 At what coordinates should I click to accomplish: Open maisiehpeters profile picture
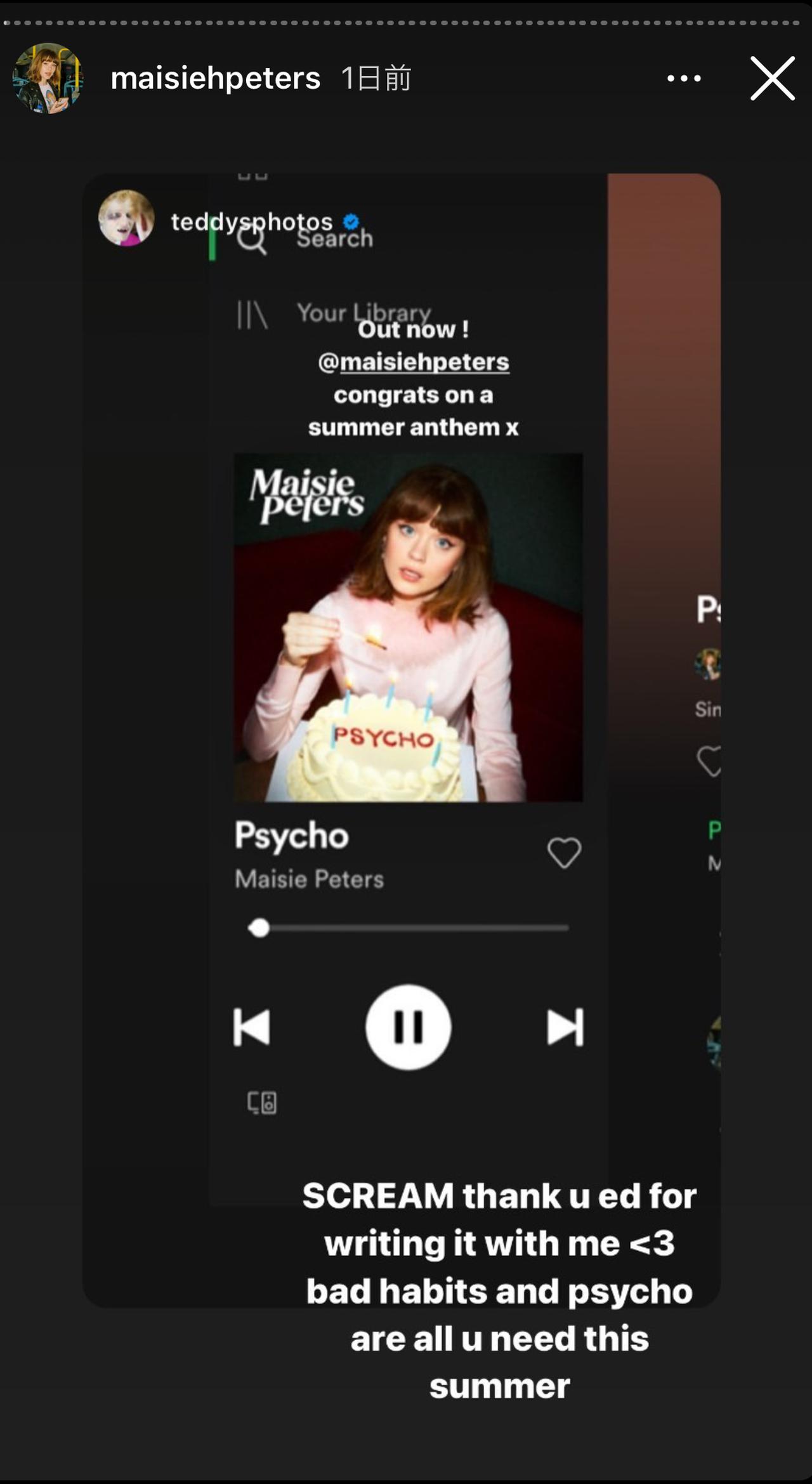click(x=48, y=79)
